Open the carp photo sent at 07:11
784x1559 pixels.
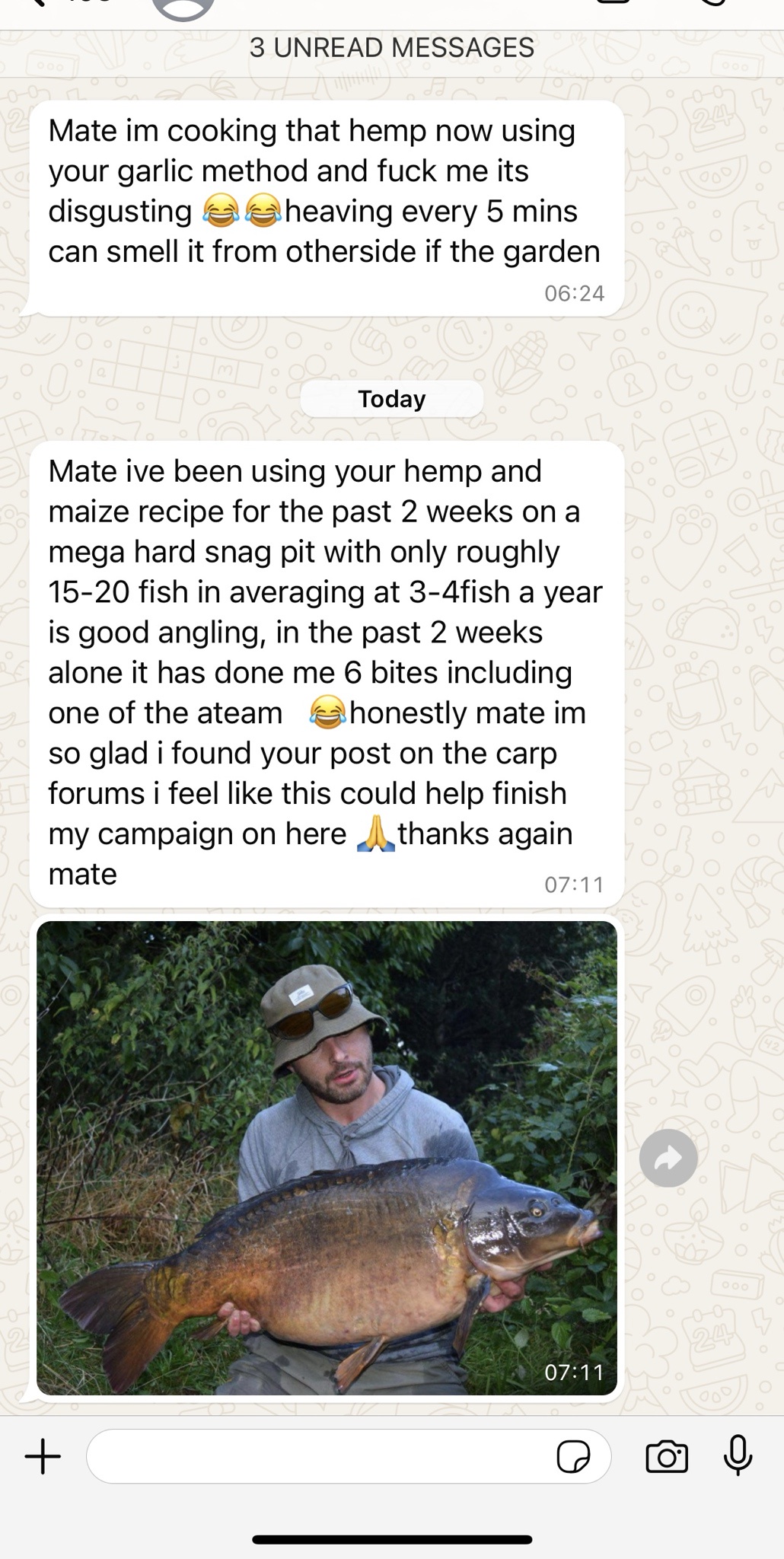point(327,1158)
